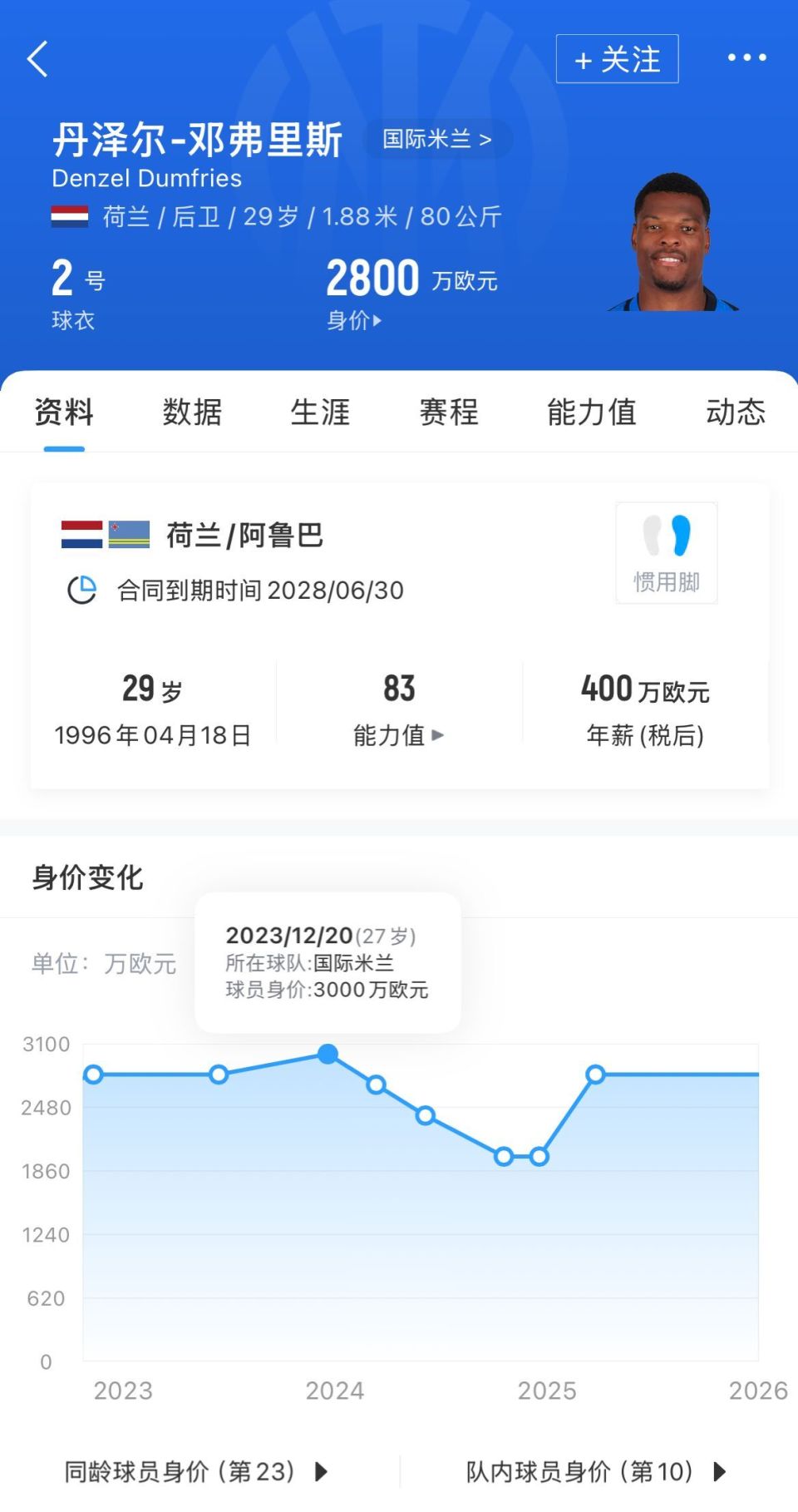Open the more options menu (three dots)
The width and height of the screenshot is (798, 1512).
click(746, 58)
